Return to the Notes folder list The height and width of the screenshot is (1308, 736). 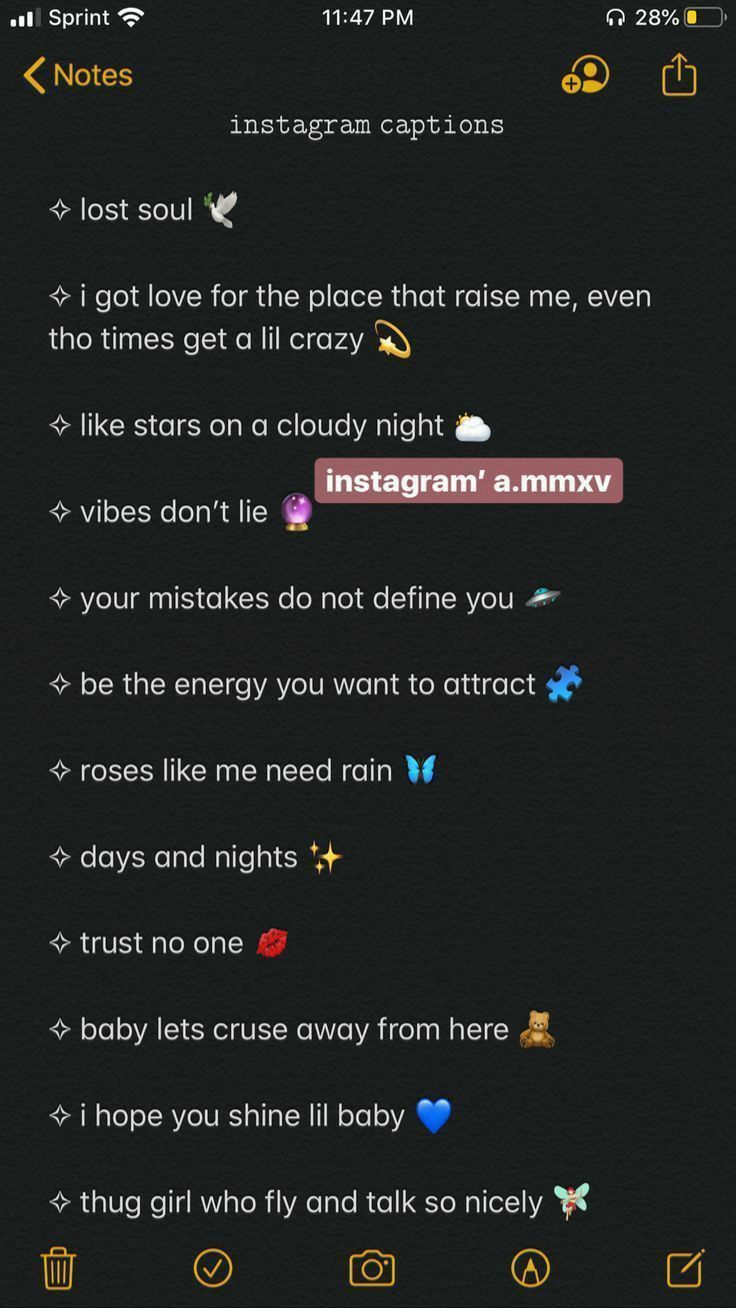point(77,74)
